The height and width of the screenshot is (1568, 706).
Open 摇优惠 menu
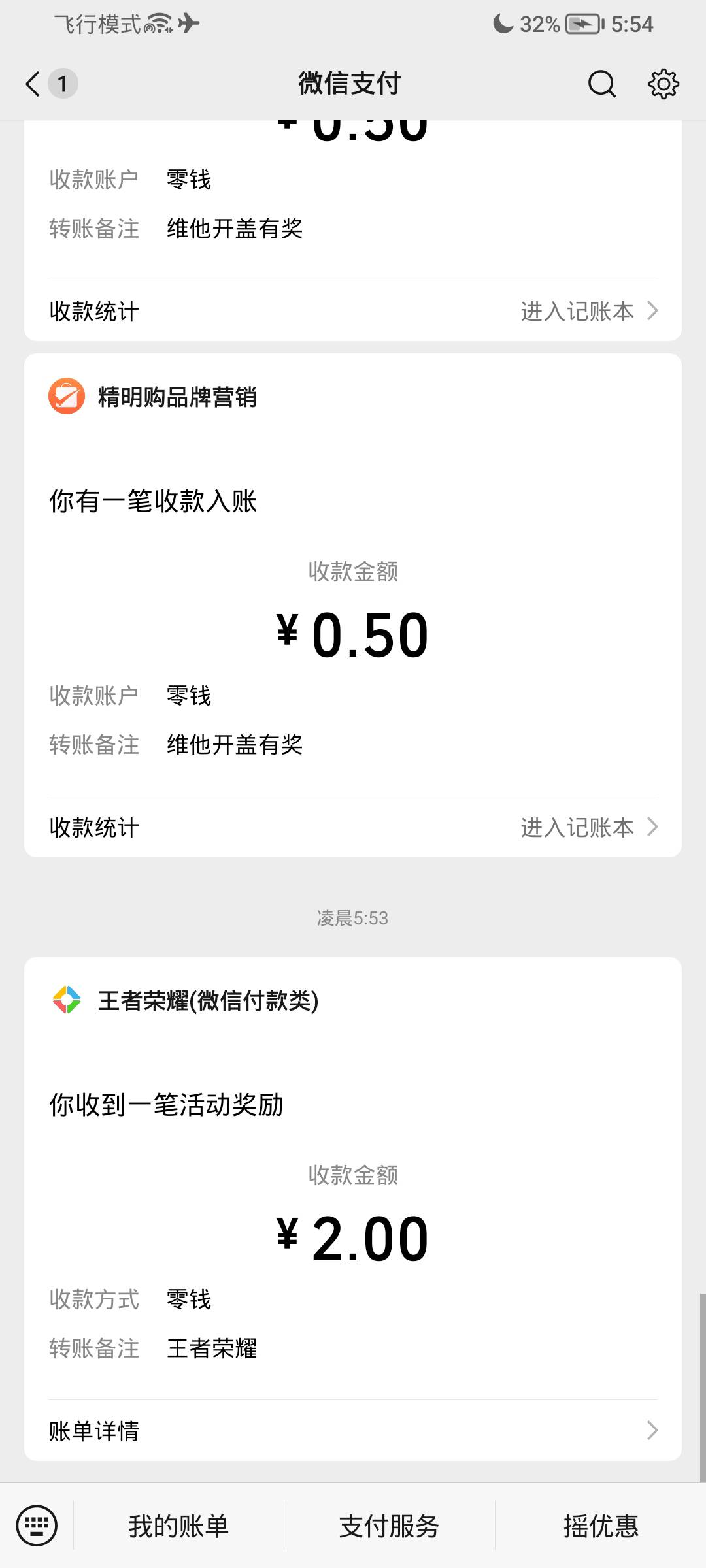click(601, 1526)
